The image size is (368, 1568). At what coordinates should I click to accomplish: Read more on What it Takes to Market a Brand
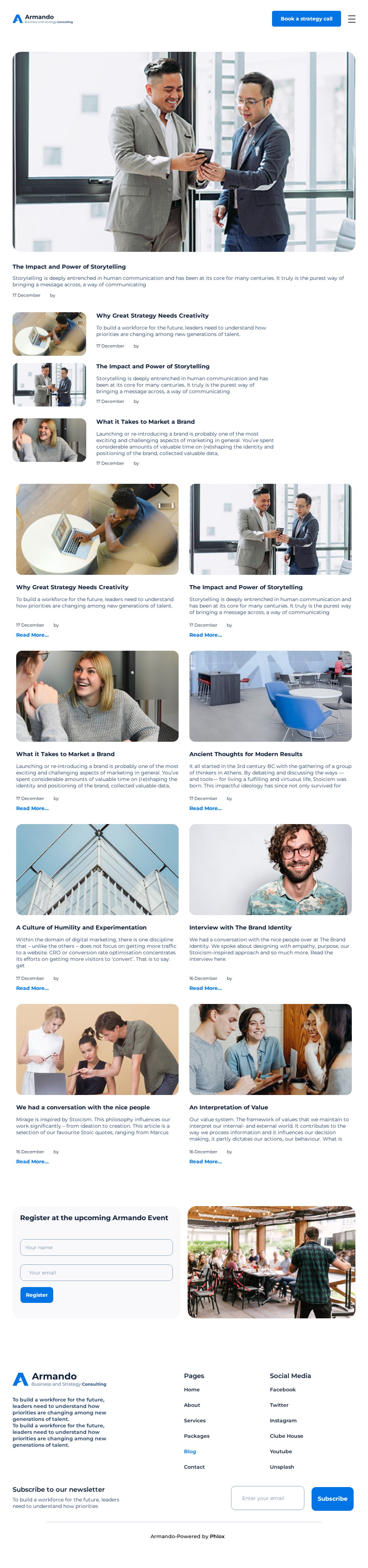(x=32, y=808)
